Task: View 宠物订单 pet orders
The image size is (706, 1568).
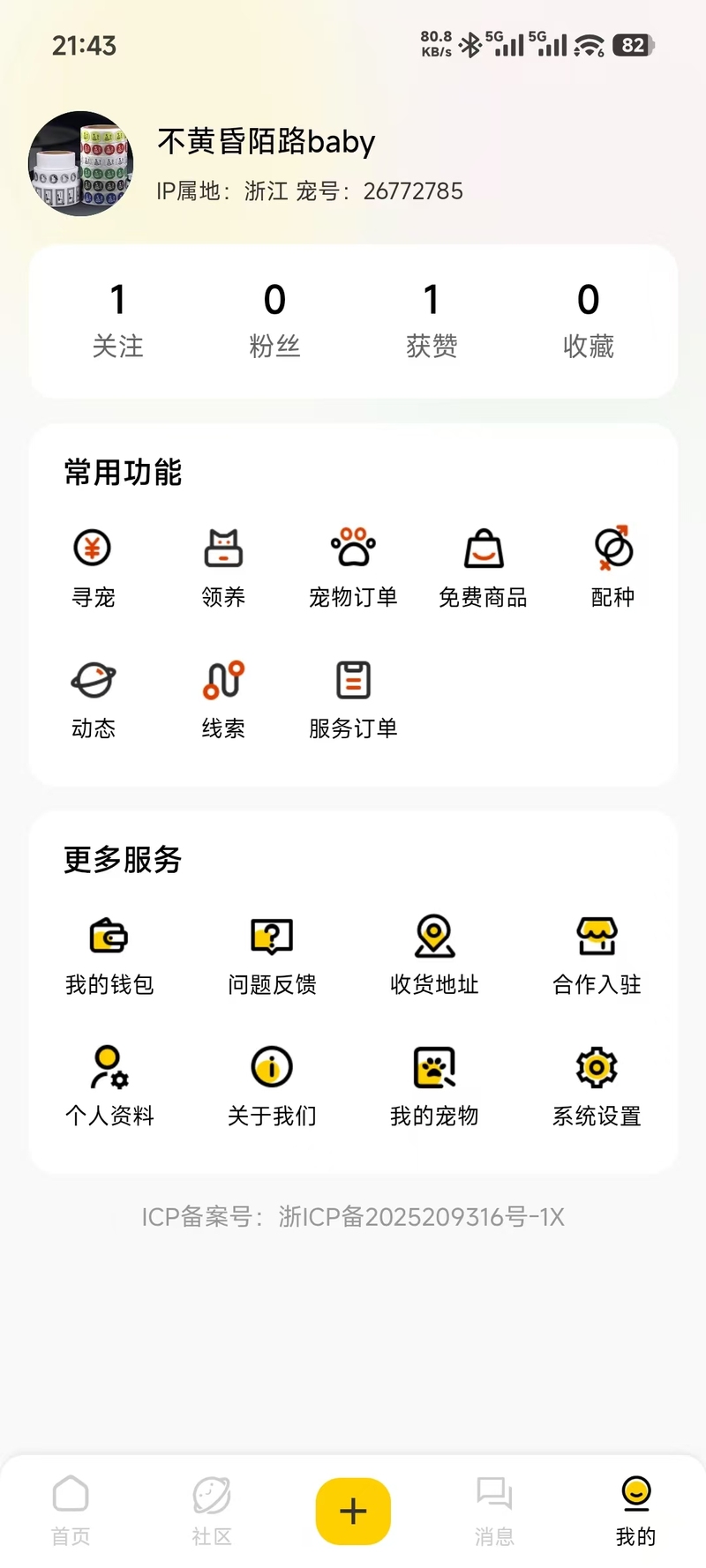Action: click(x=353, y=567)
